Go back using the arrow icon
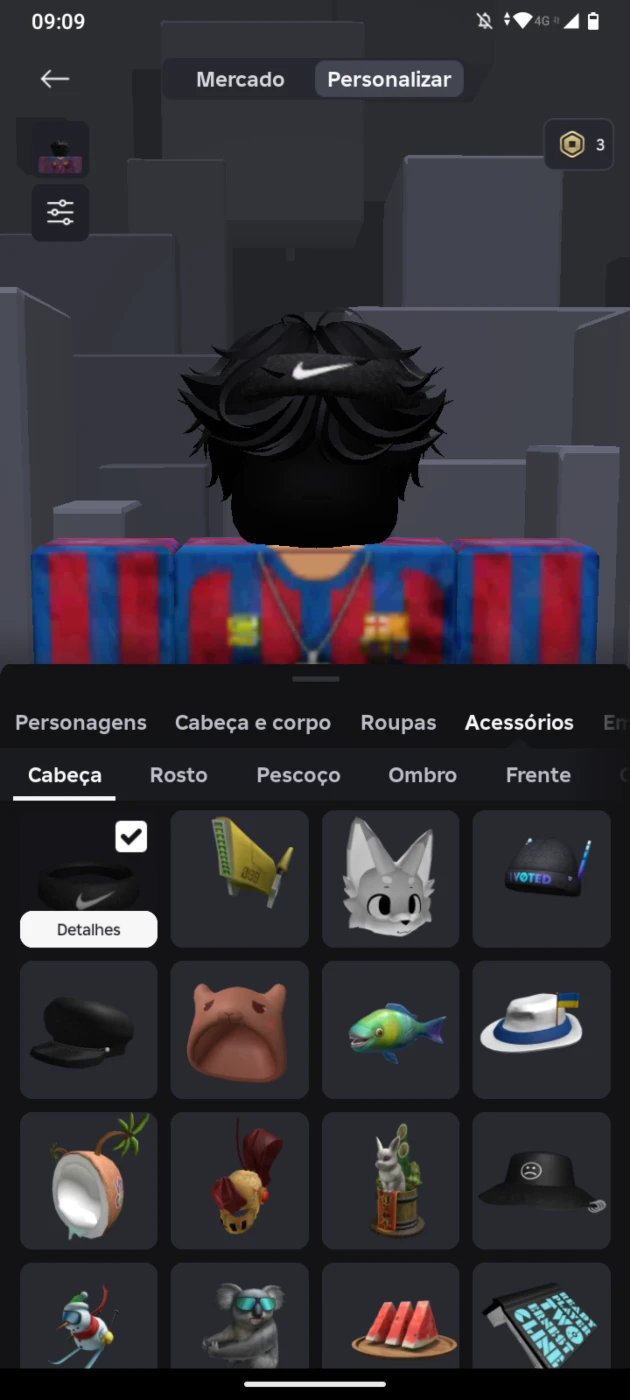 pyautogui.click(x=55, y=79)
